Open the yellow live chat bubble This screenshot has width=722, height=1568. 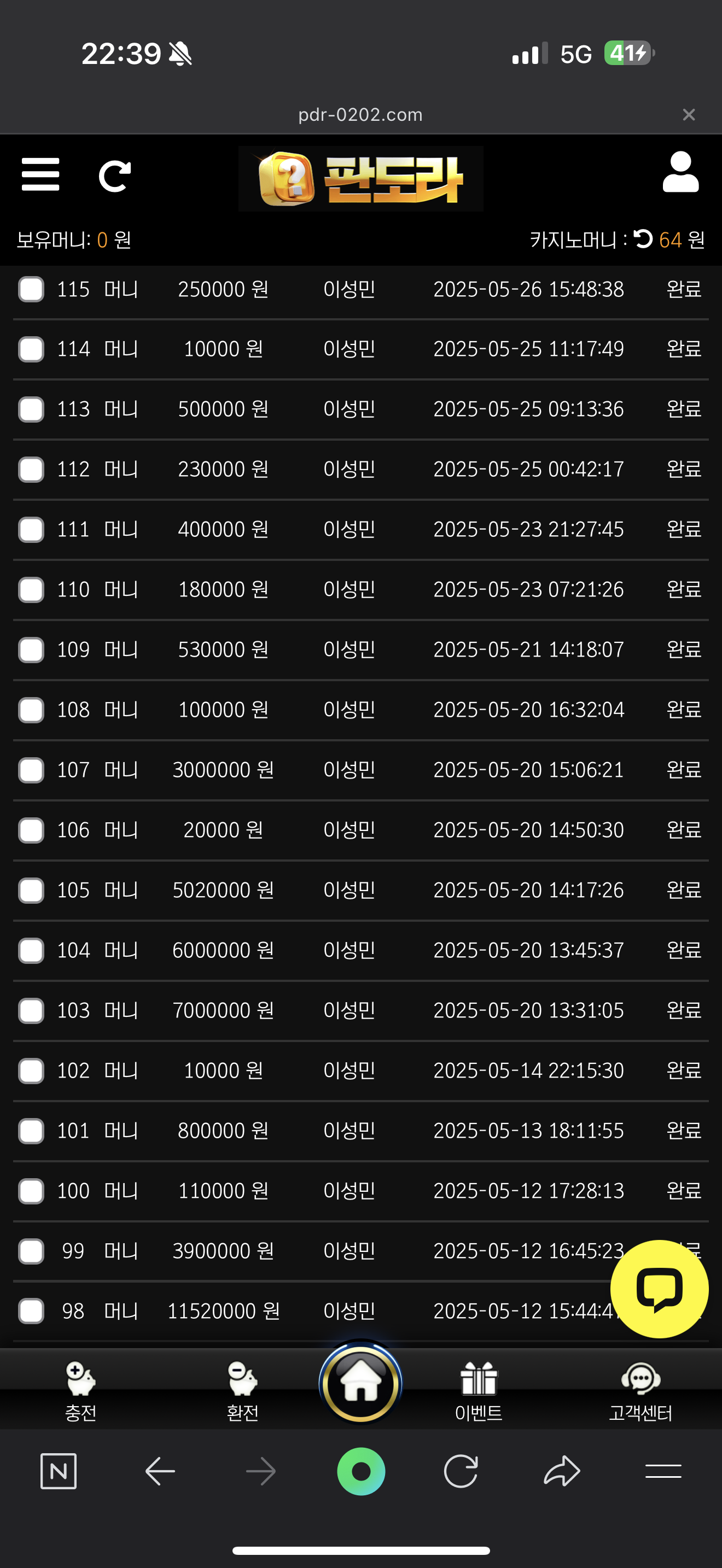[x=659, y=1288]
